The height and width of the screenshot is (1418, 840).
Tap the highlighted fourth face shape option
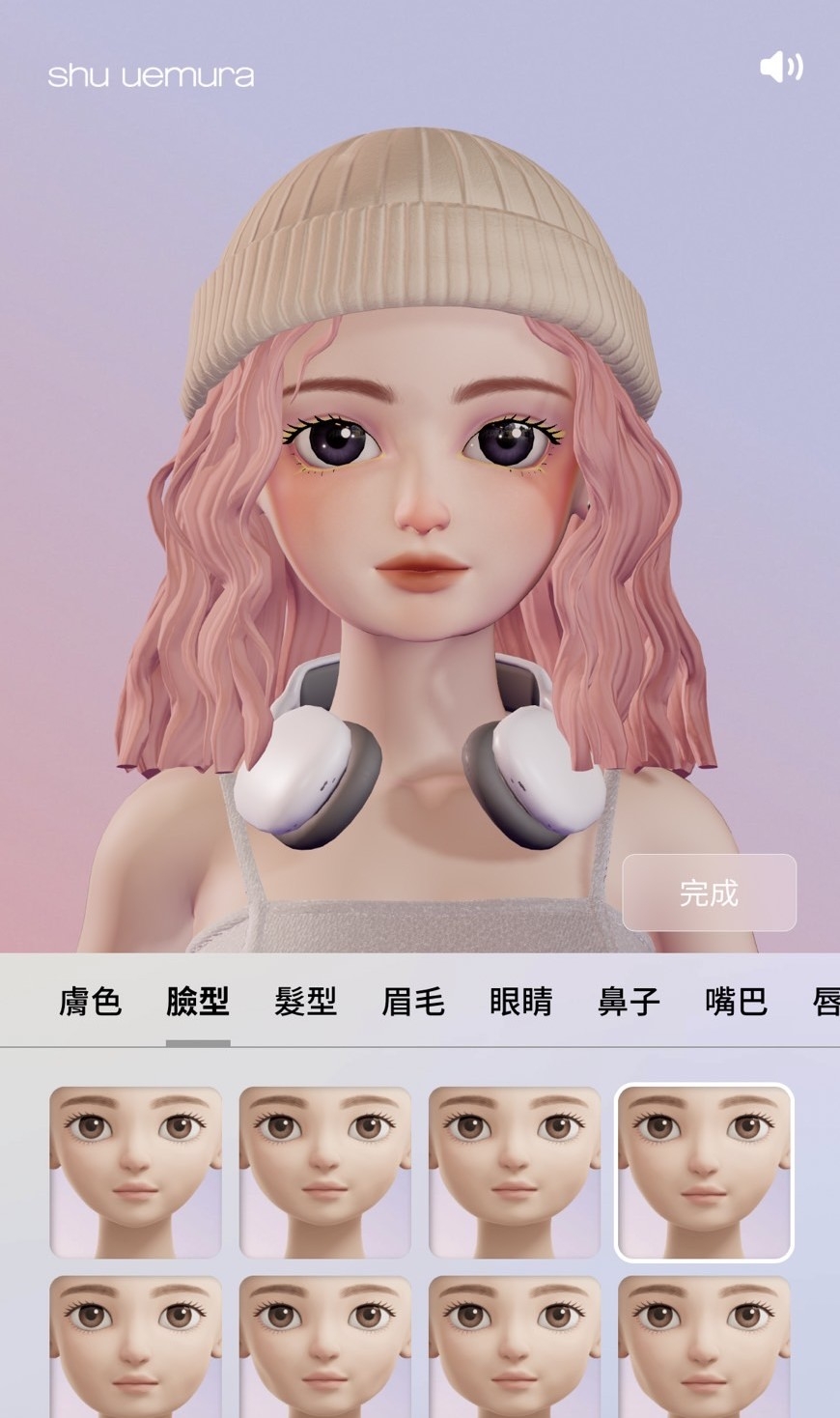[x=704, y=1172]
